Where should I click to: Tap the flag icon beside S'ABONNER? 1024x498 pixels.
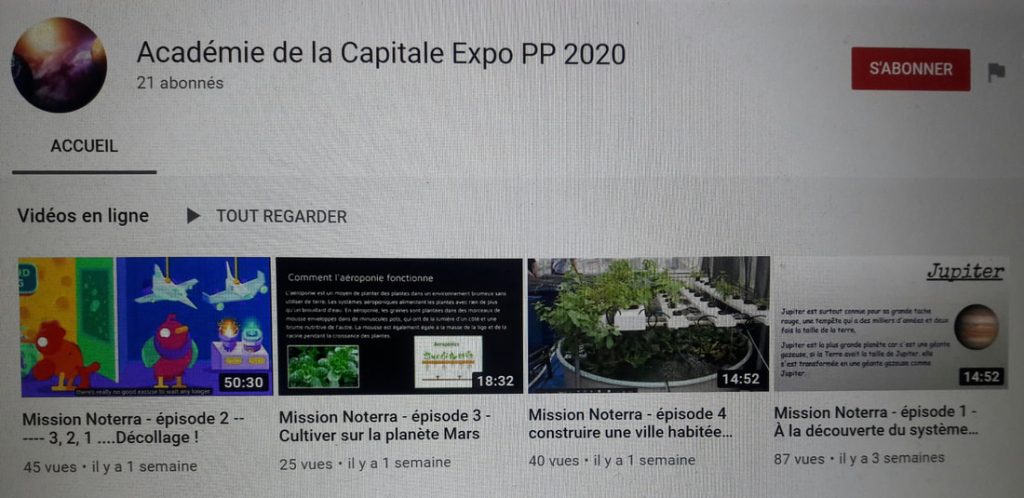(x=996, y=72)
